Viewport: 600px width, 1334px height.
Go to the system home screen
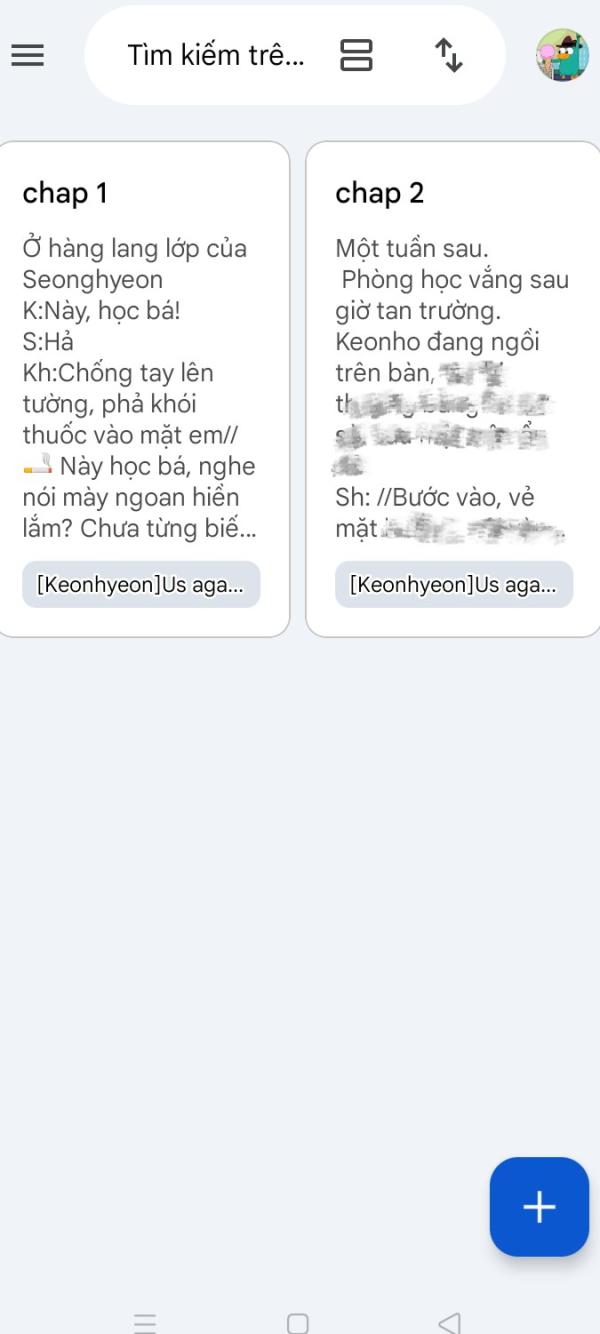pos(298,1322)
